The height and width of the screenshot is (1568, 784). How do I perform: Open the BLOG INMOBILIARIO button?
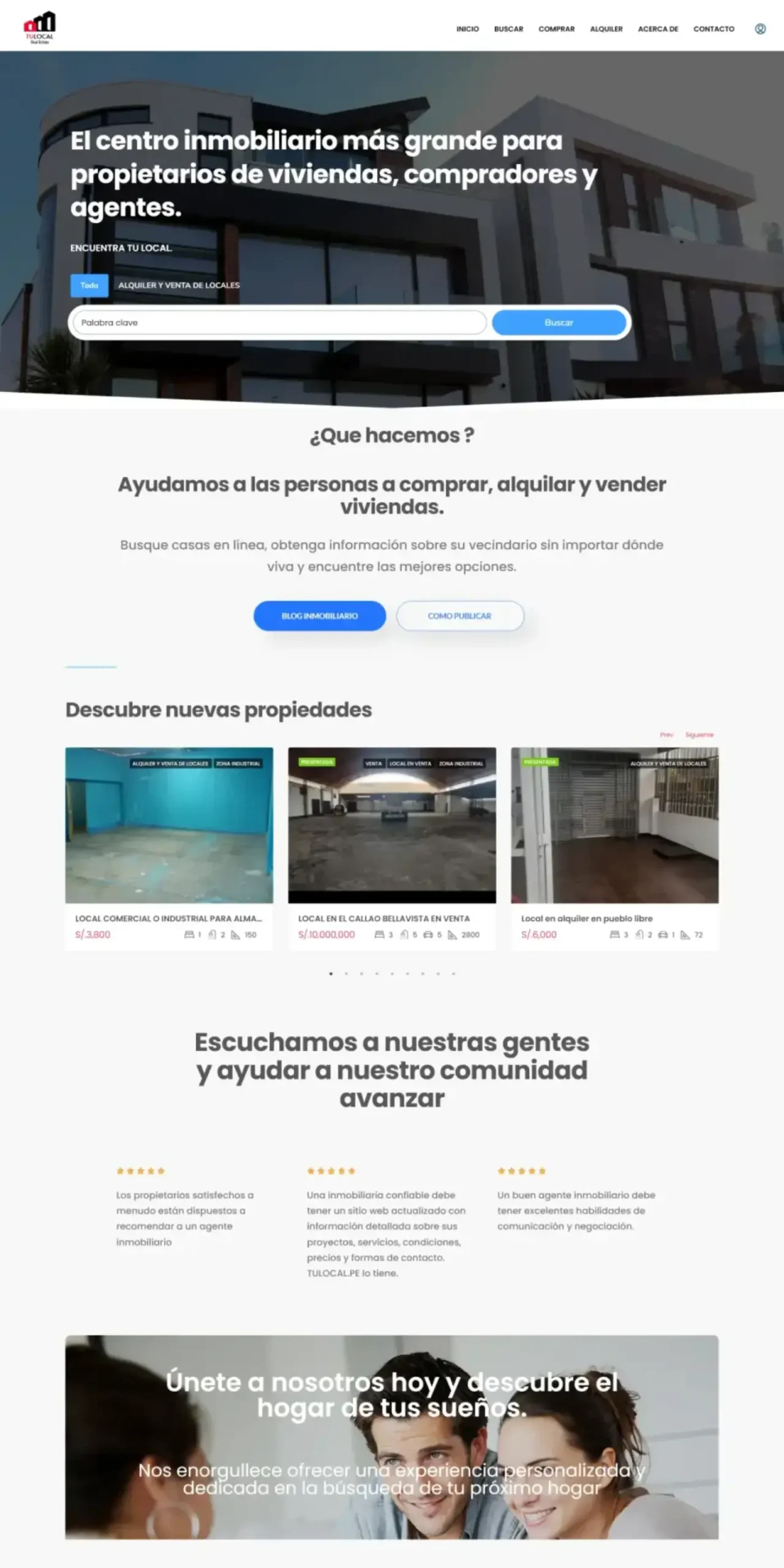click(319, 616)
